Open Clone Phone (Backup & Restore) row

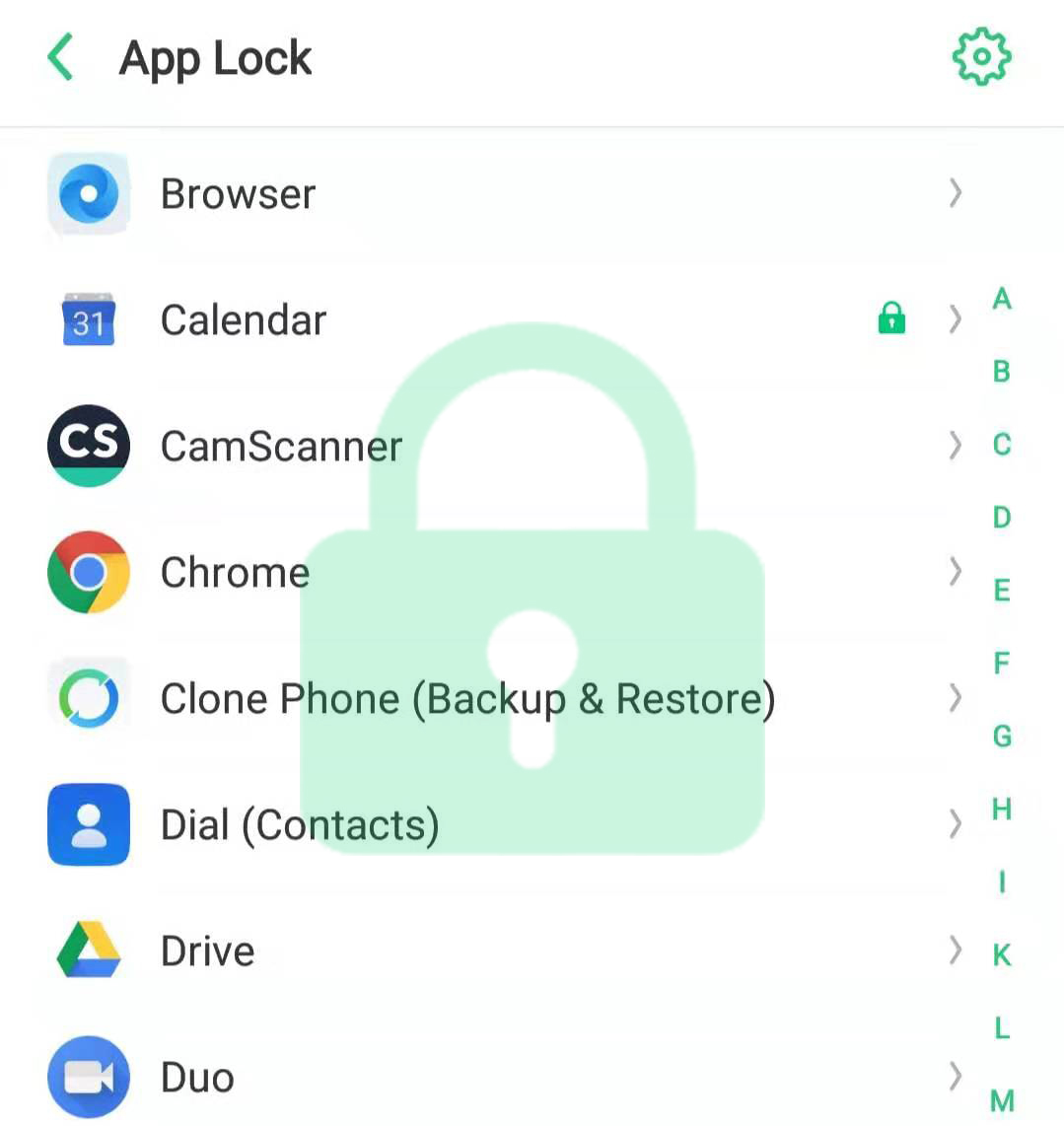[x=493, y=698]
